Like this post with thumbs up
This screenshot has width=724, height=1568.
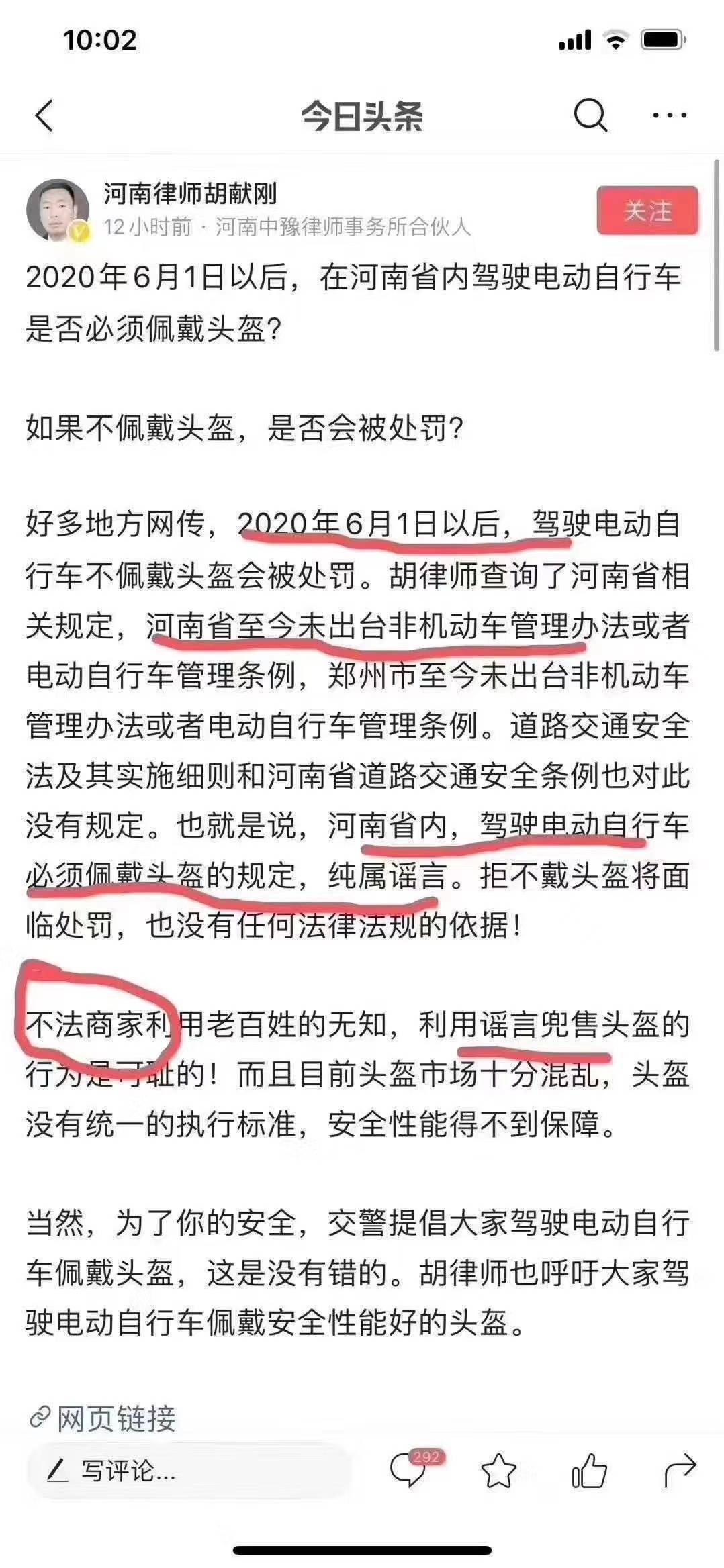(x=589, y=1471)
